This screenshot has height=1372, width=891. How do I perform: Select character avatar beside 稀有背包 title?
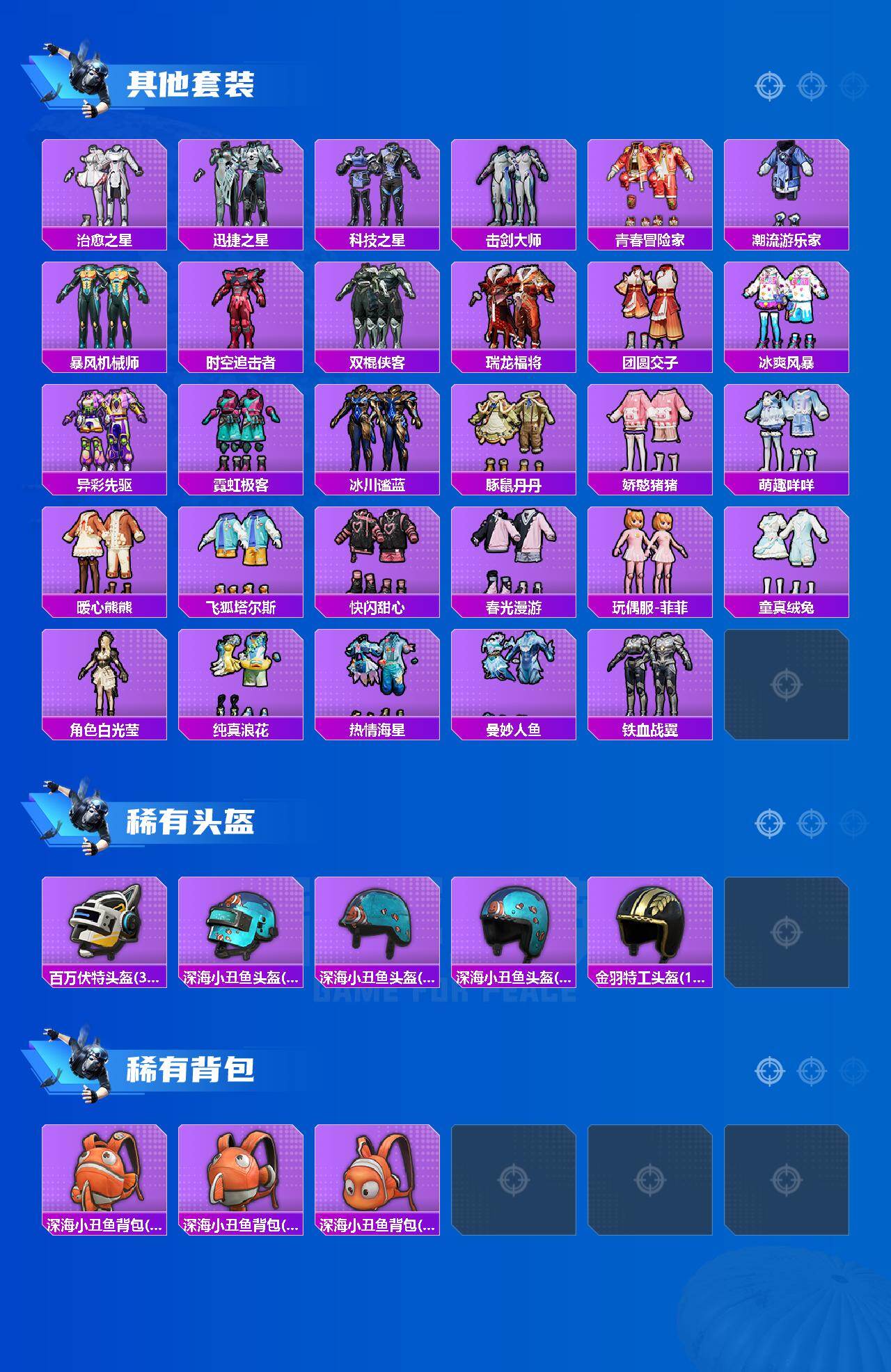(x=86, y=1069)
